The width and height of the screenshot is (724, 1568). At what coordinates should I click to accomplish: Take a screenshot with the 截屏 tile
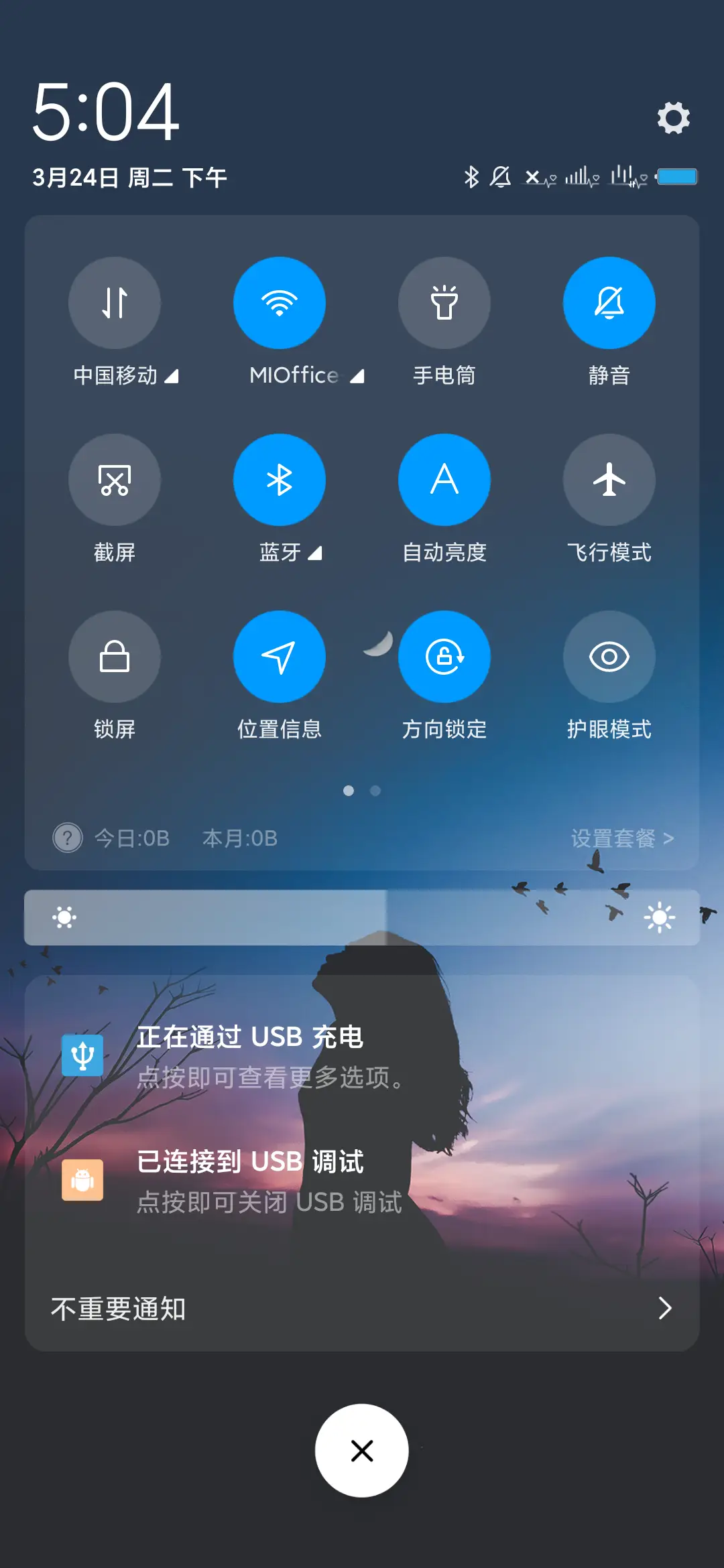coord(115,480)
